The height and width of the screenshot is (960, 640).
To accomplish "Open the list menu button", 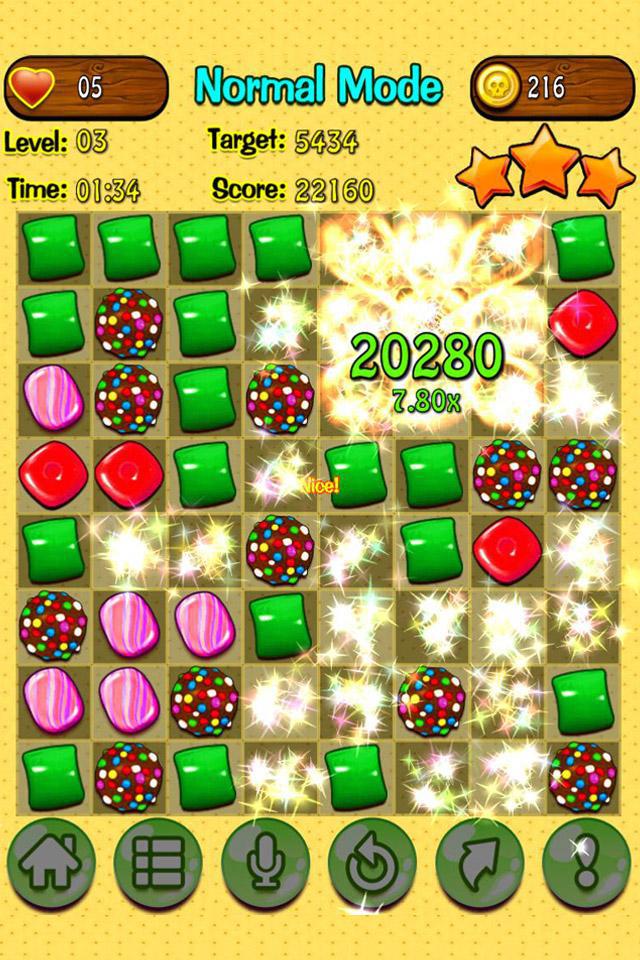I will 158,862.
